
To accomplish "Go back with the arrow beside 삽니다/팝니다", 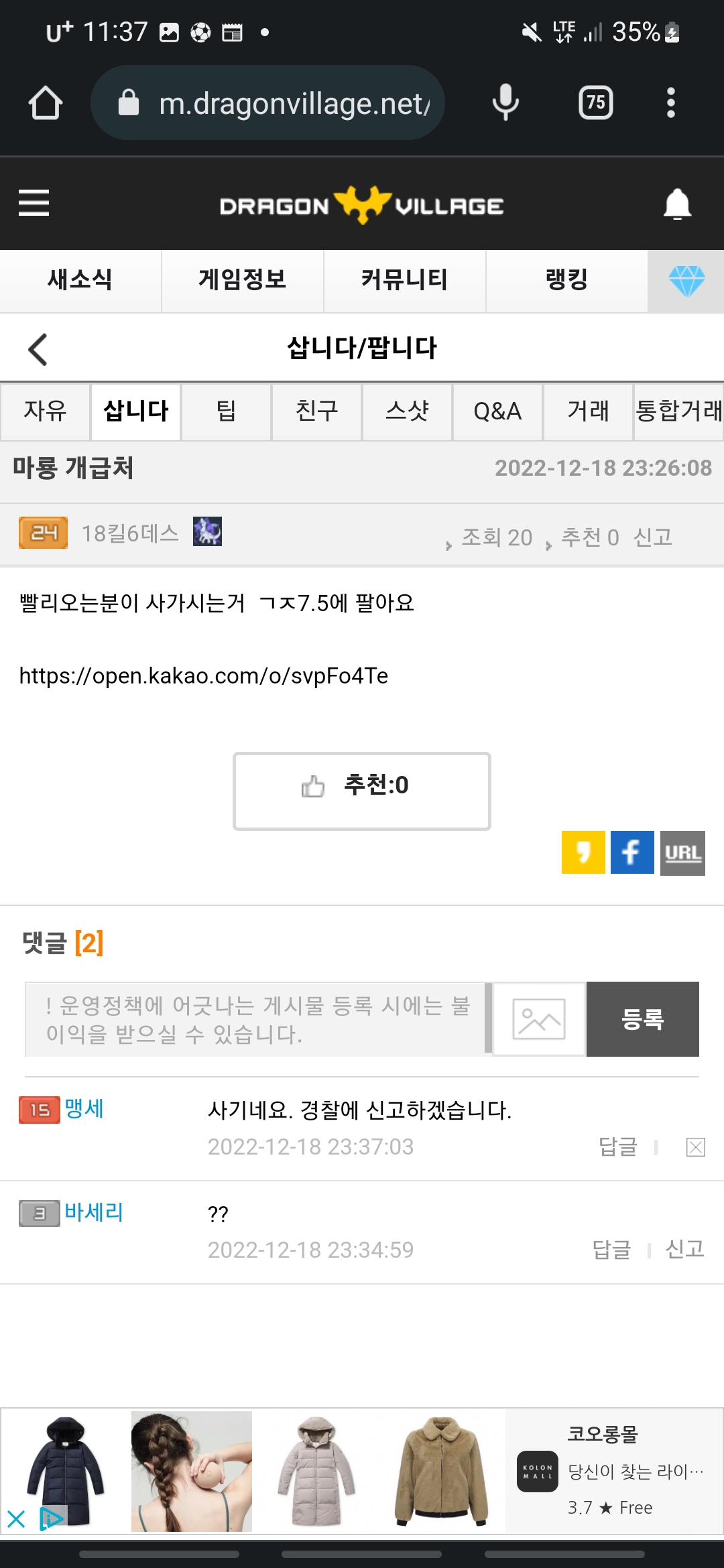I will (38, 349).
